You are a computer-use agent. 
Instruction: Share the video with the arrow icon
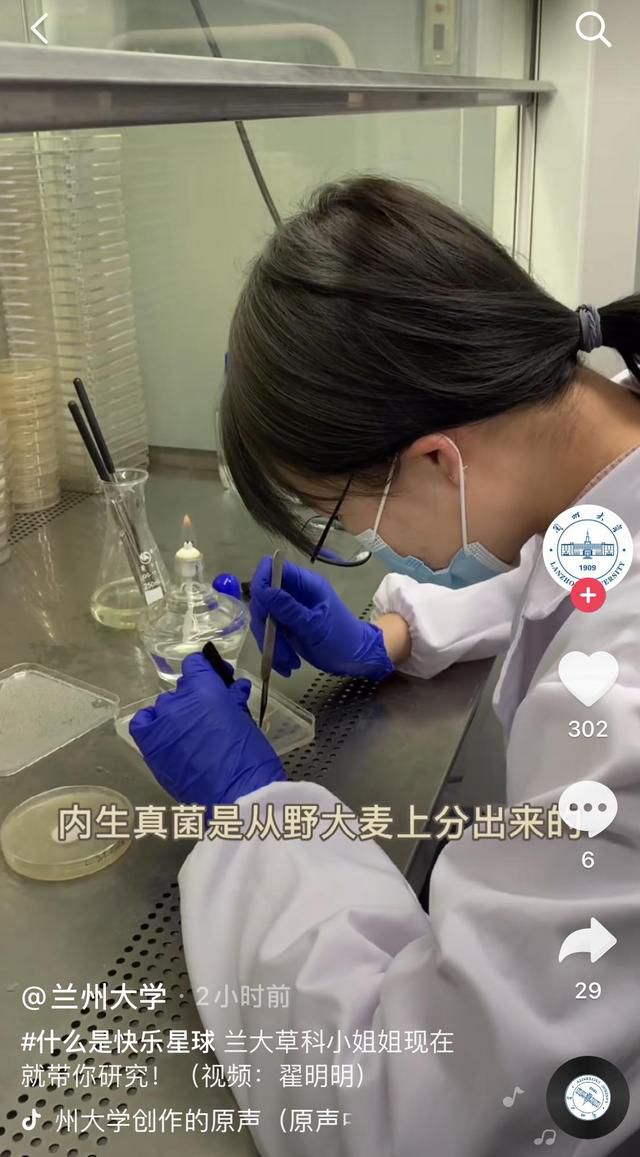pyautogui.click(x=588, y=942)
